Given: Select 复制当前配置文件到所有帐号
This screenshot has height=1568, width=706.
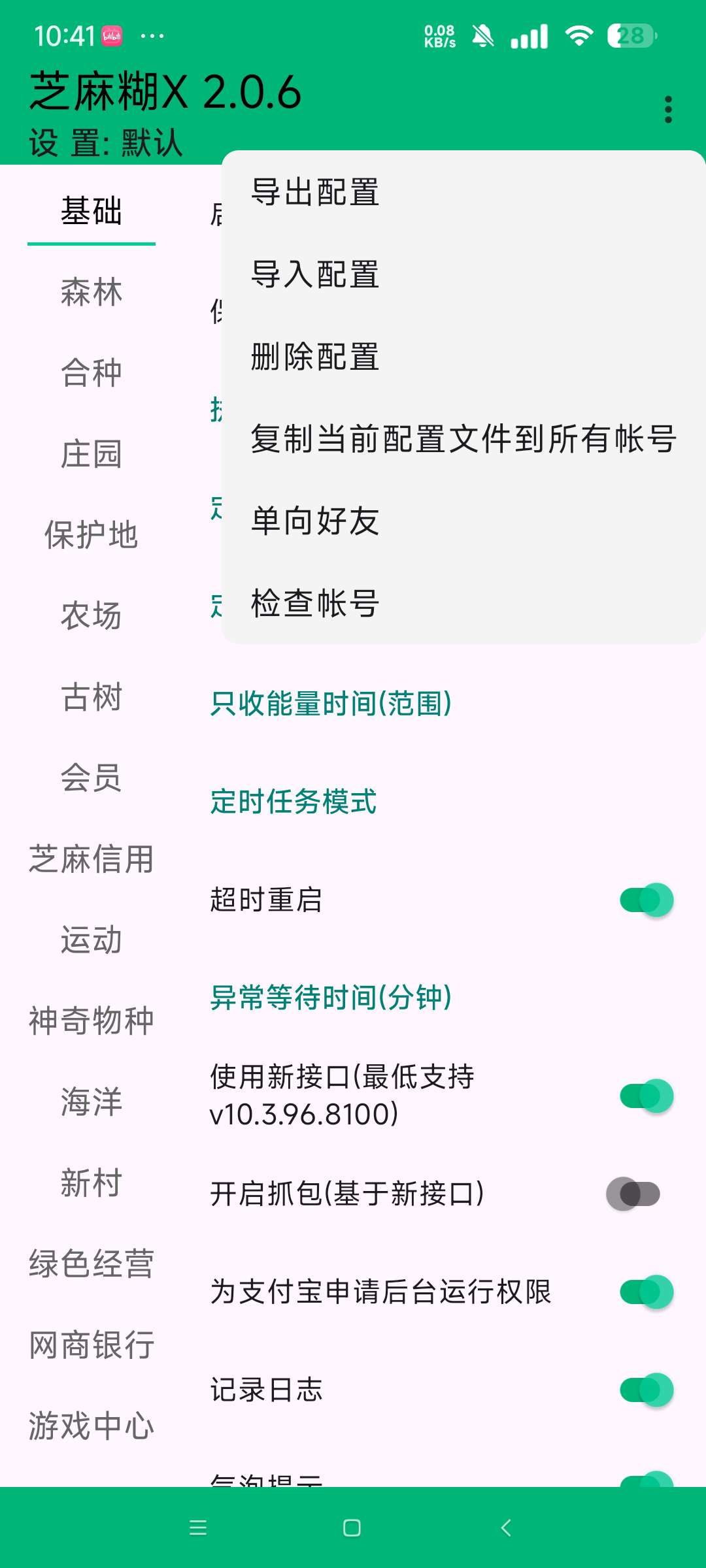Looking at the screenshot, I should coord(463,438).
